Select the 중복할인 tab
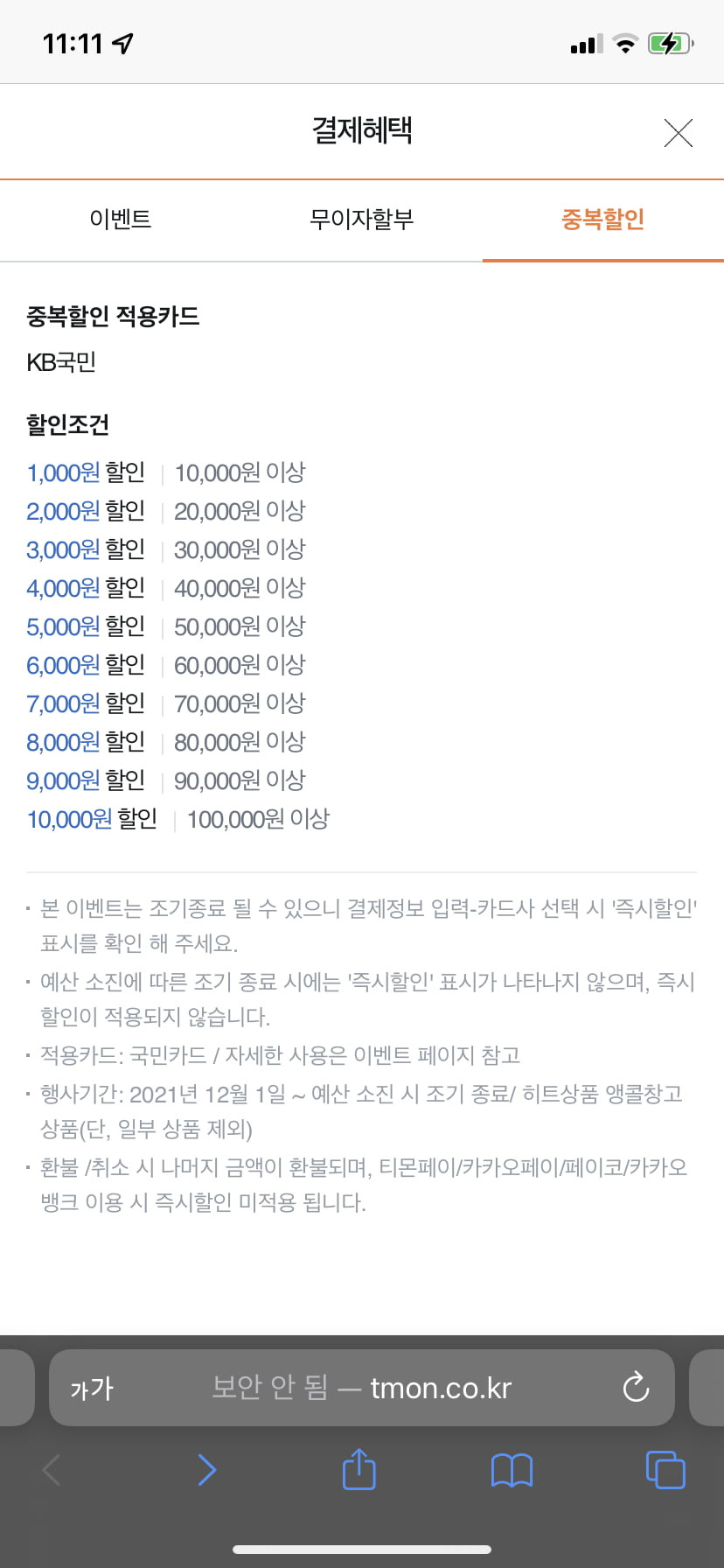 pyautogui.click(x=602, y=219)
